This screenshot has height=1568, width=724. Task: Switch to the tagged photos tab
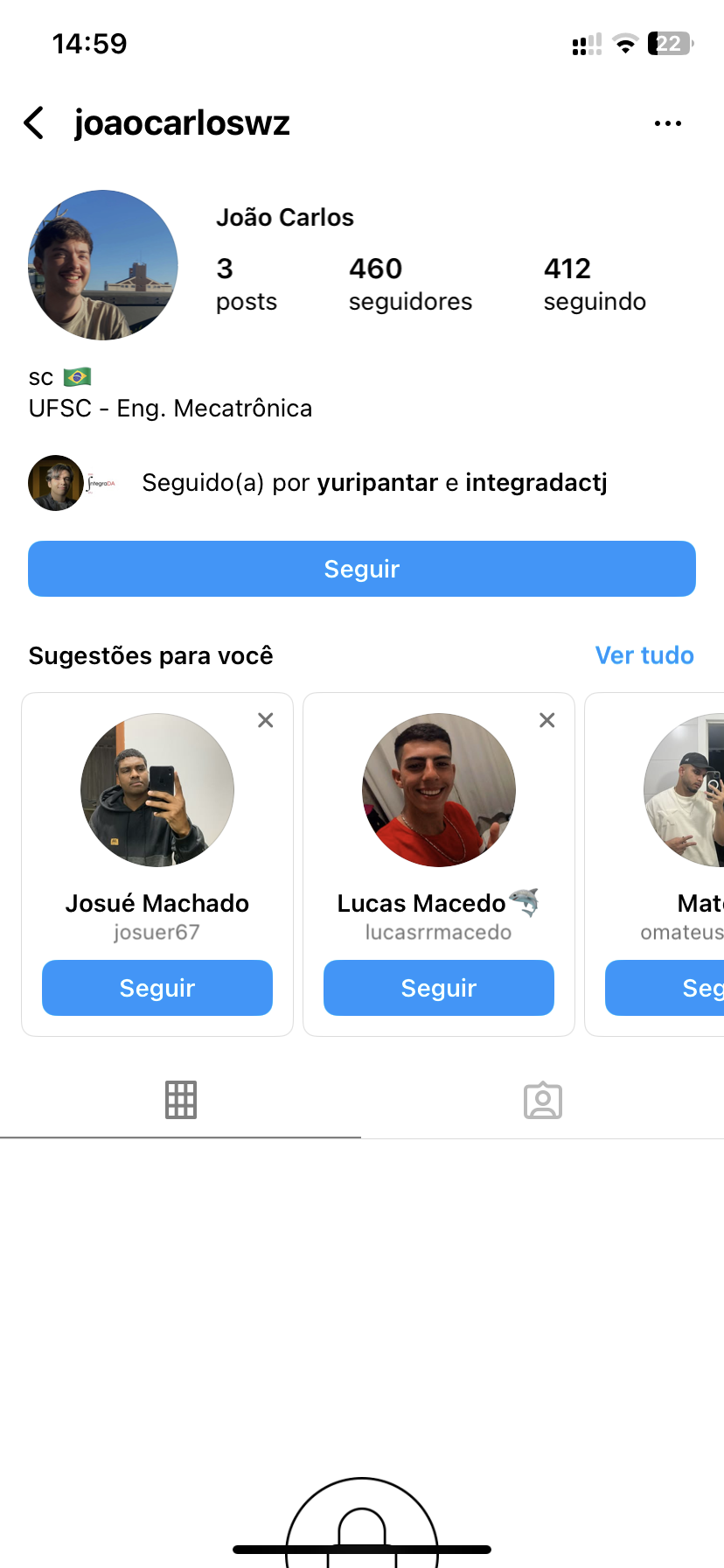(x=543, y=1100)
